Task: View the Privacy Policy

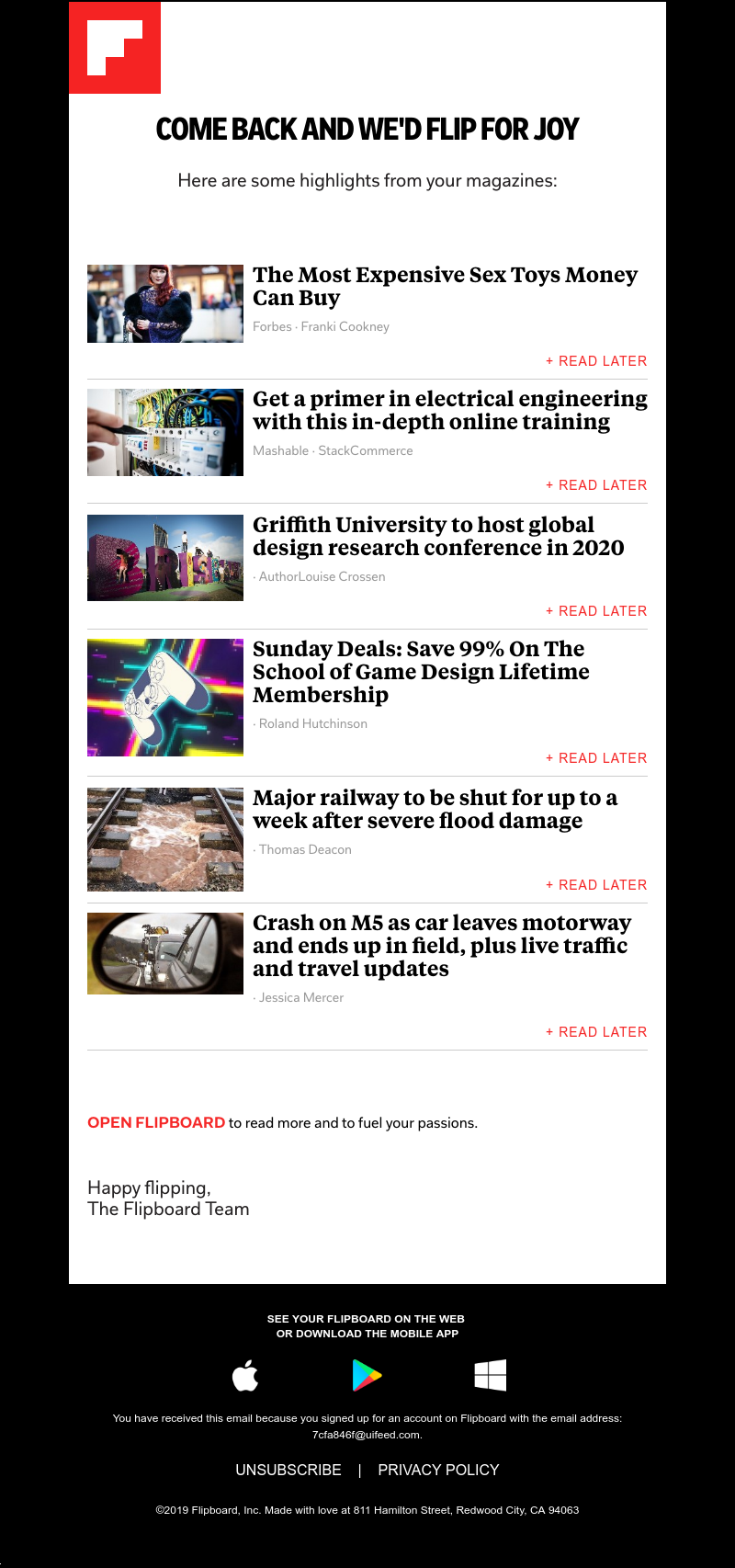Action: tap(438, 1470)
